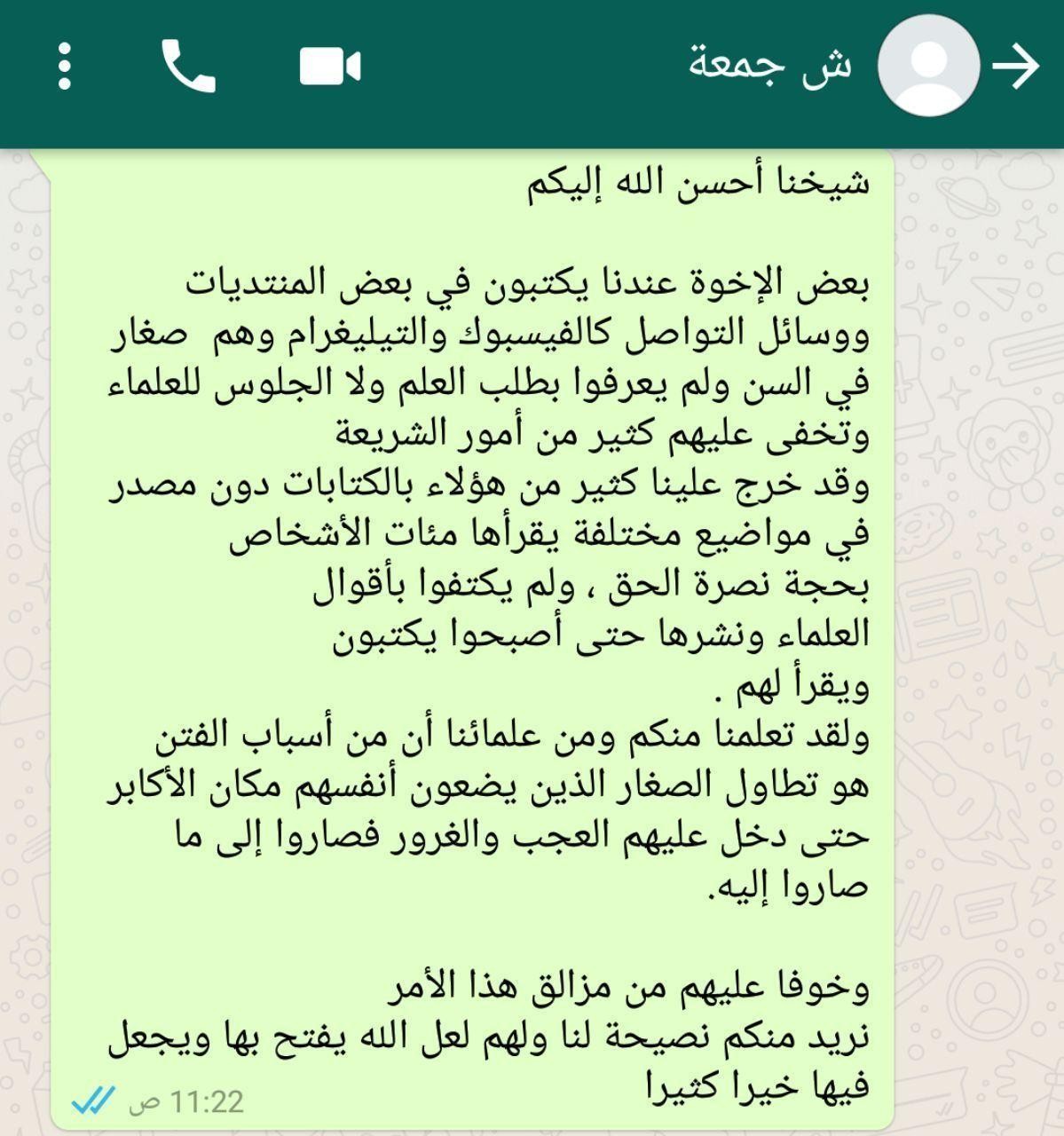This screenshot has width=1064, height=1136.
Task: Go back using the header arrow
Action: 1017,67
